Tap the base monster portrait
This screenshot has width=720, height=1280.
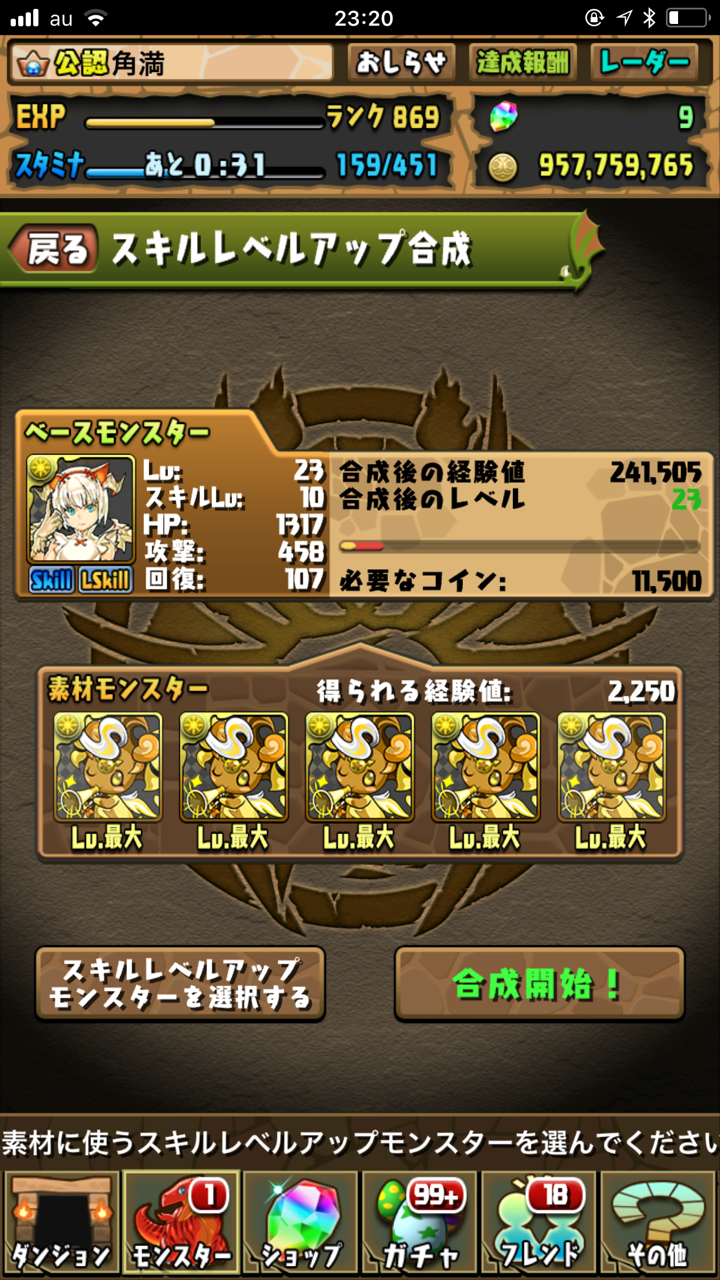click(x=81, y=510)
